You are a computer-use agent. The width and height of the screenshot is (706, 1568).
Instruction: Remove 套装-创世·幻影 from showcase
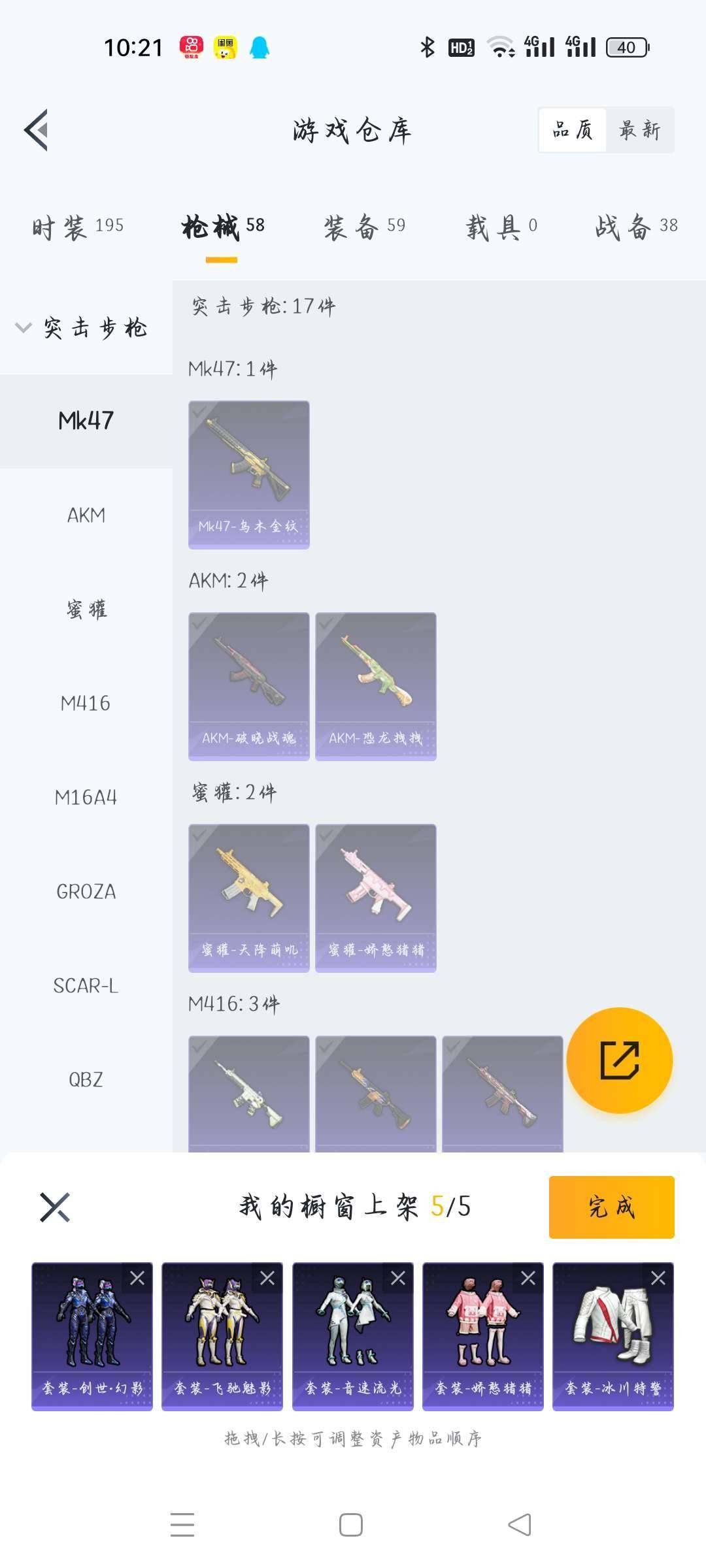[x=137, y=1278]
